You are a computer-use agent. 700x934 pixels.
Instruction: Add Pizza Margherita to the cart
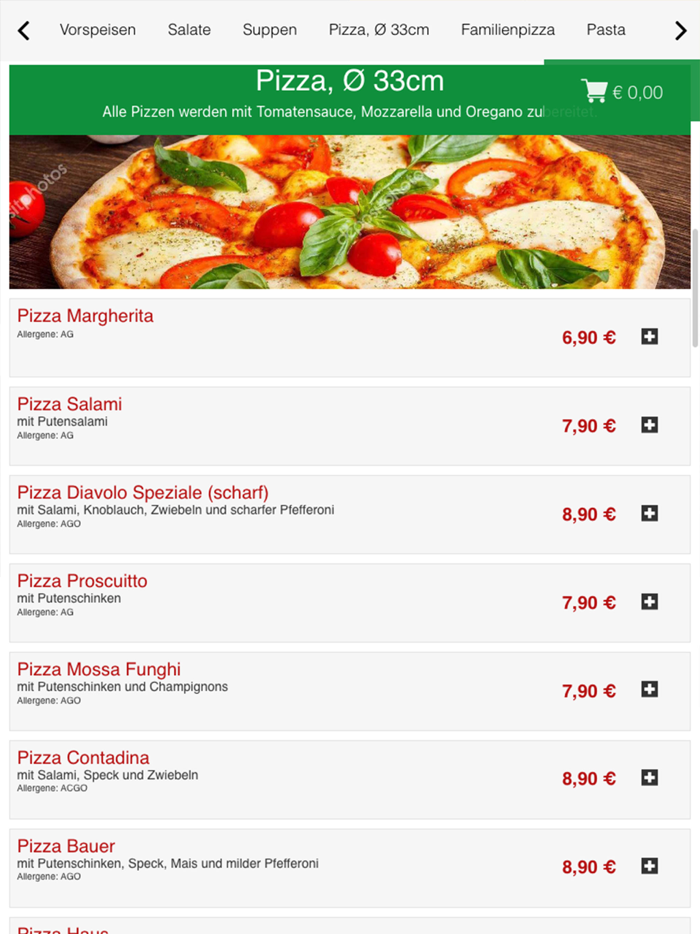point(649,337)
